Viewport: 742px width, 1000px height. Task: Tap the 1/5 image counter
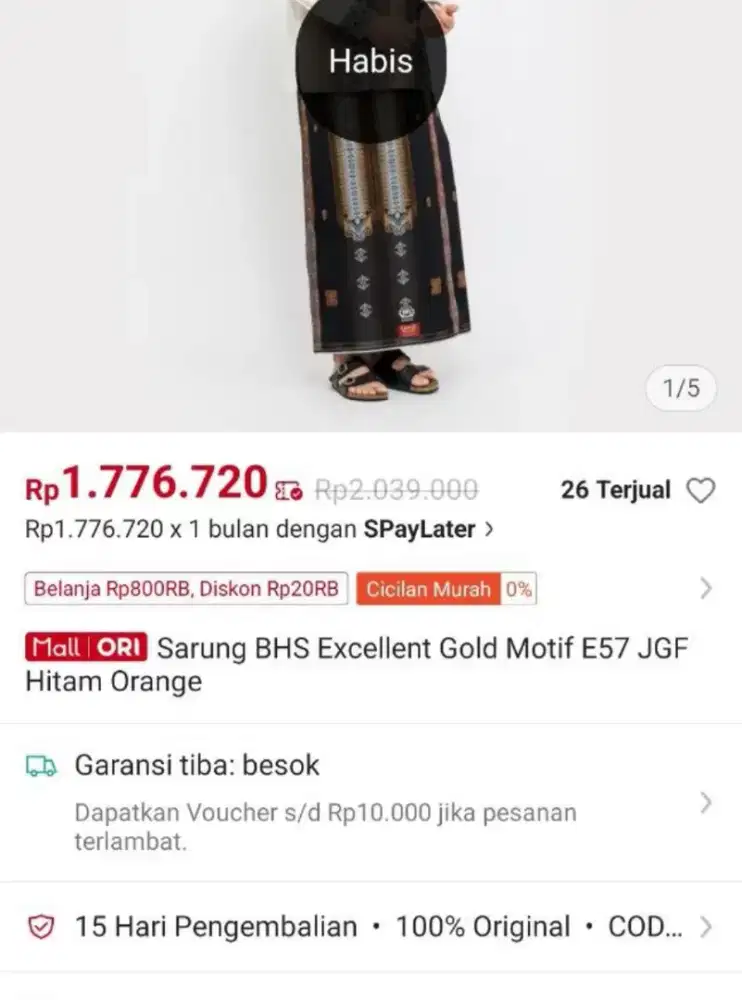tap(680, 388)
